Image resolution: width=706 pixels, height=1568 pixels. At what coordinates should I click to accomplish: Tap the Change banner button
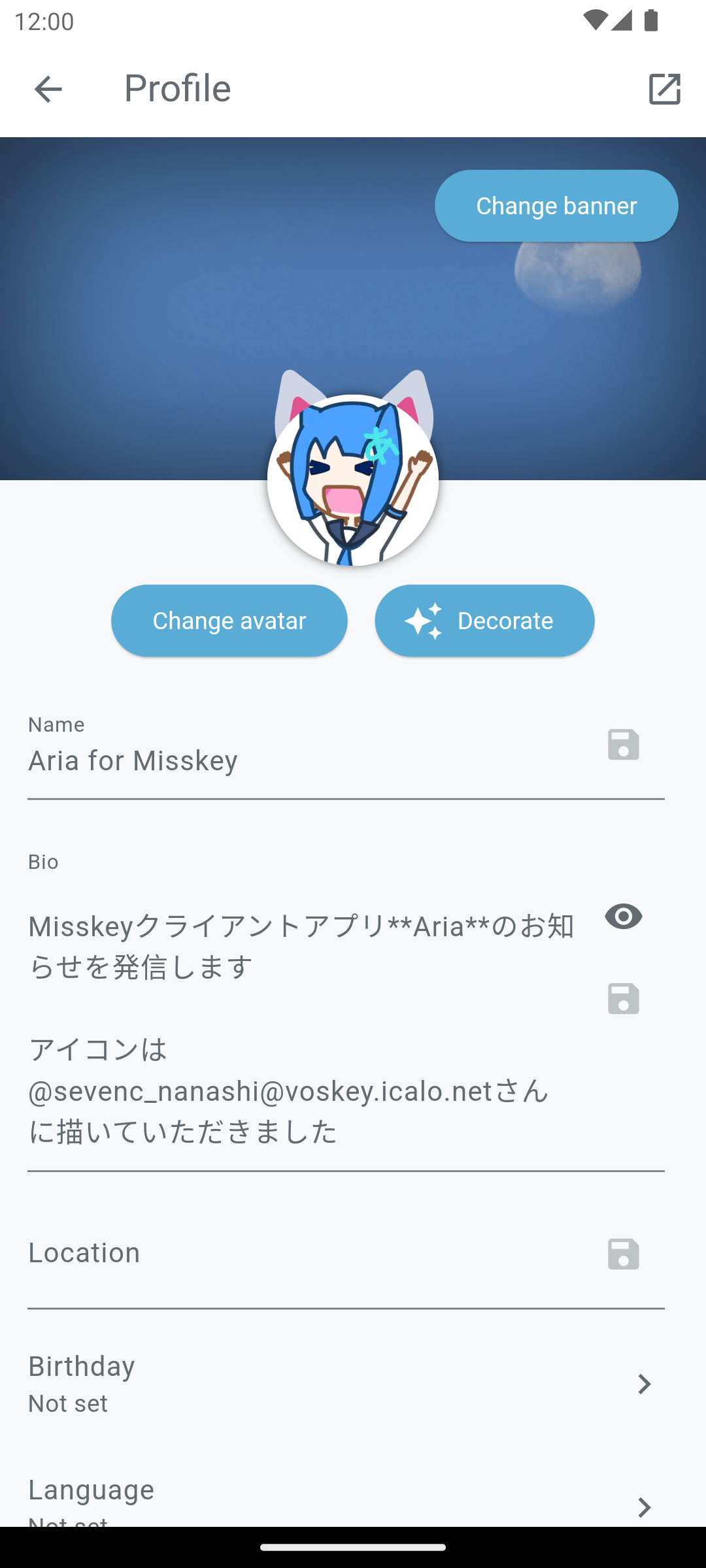(x=556, y=206)
